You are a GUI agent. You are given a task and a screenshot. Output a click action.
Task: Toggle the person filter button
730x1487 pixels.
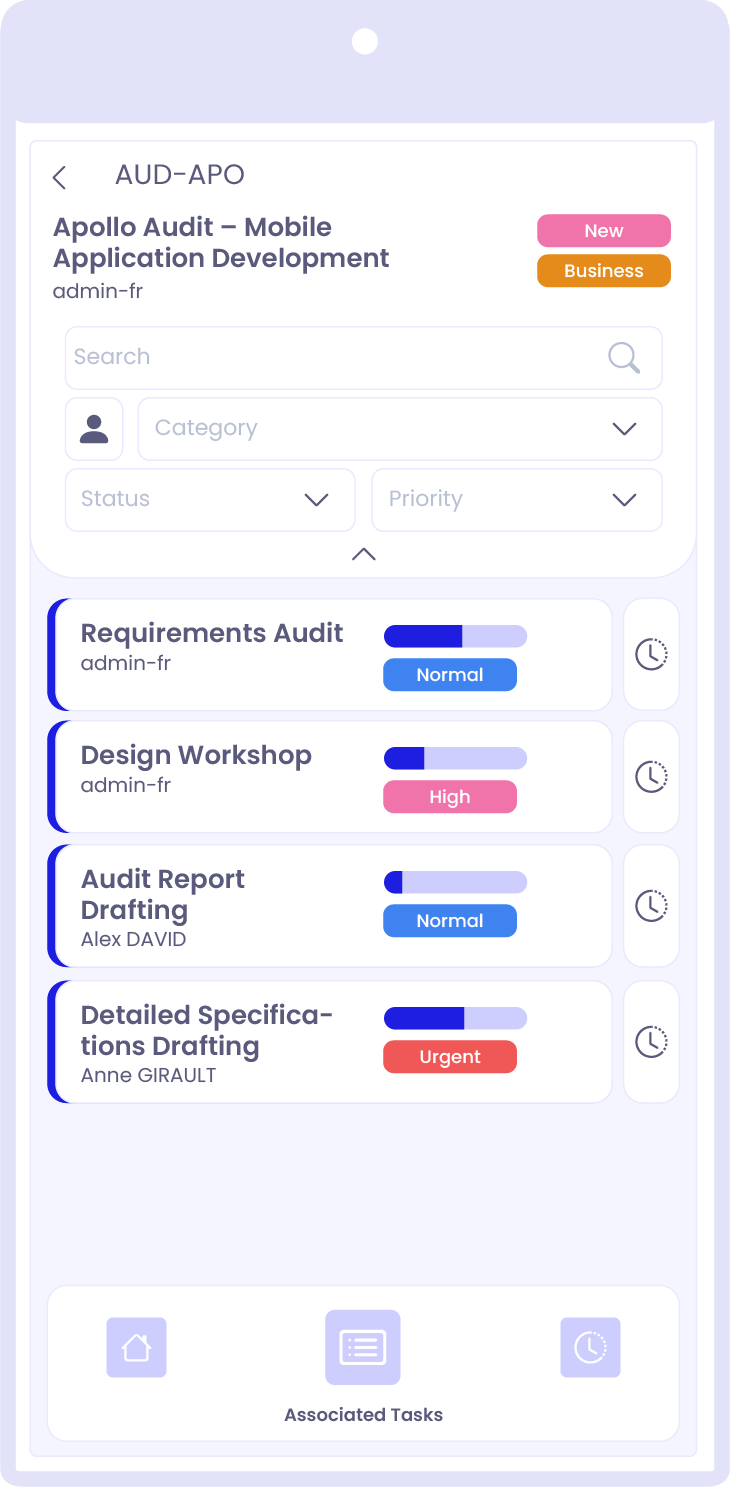click(94, 429)
